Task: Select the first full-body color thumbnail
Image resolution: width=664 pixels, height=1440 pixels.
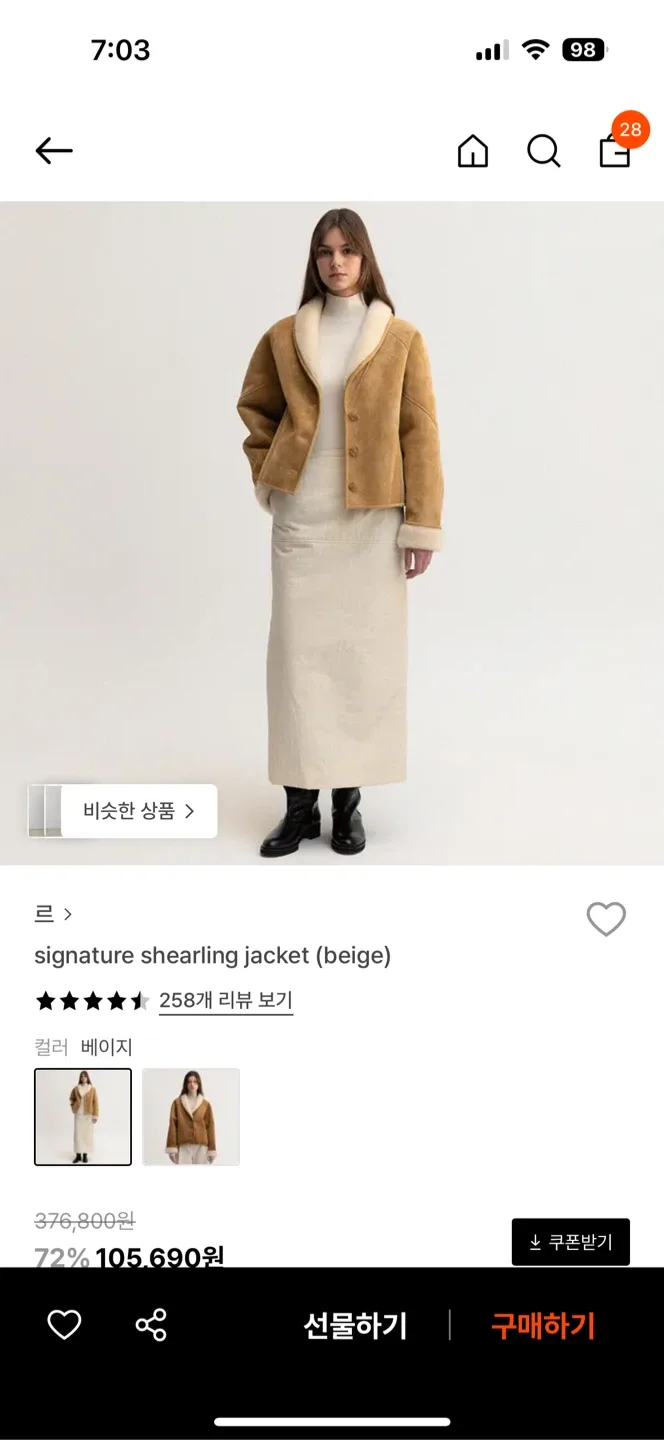Action: (83, 1117)
